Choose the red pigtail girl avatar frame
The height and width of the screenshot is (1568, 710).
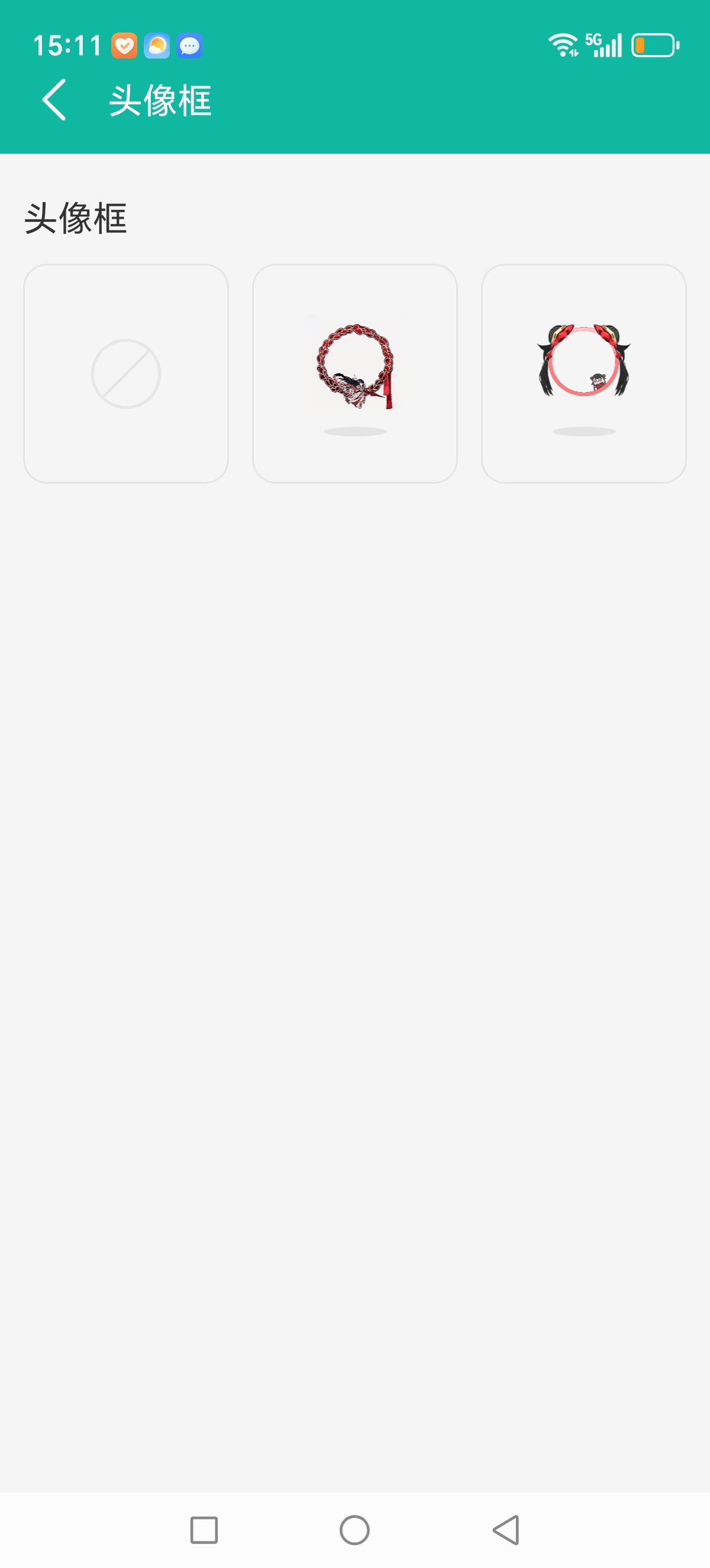point(583,373)
